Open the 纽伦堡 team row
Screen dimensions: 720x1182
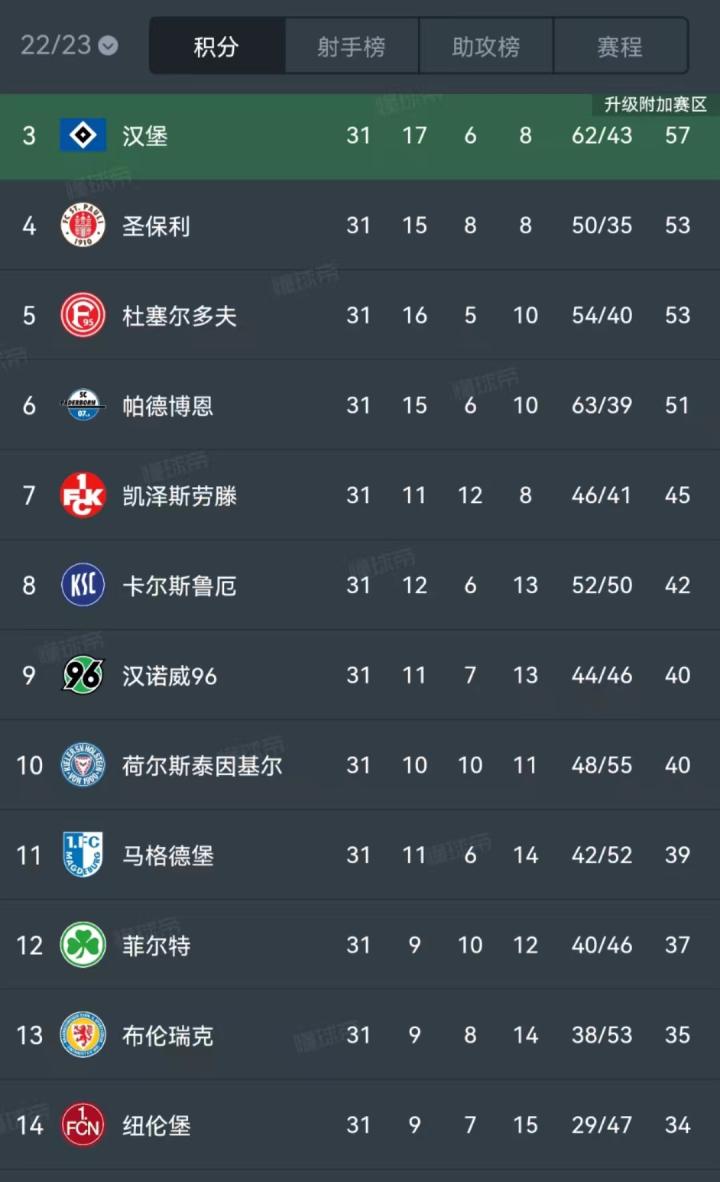tap(360, 1125)
